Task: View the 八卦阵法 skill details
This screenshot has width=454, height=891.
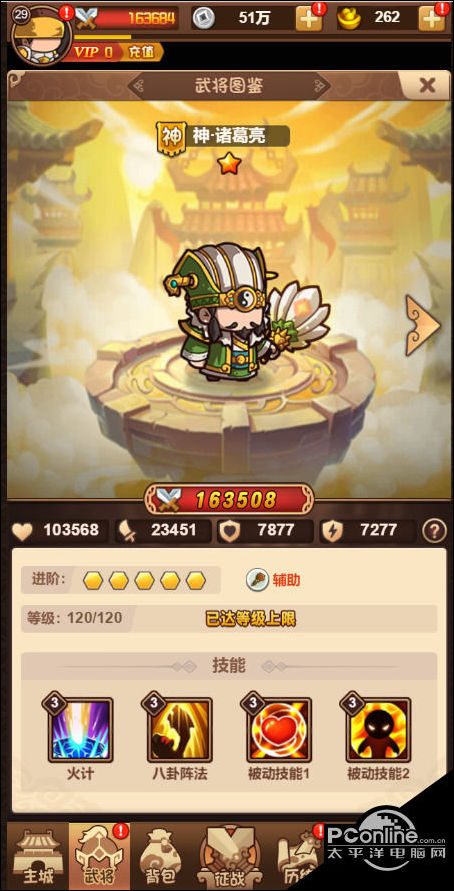Action: click(x=180, y=730)
